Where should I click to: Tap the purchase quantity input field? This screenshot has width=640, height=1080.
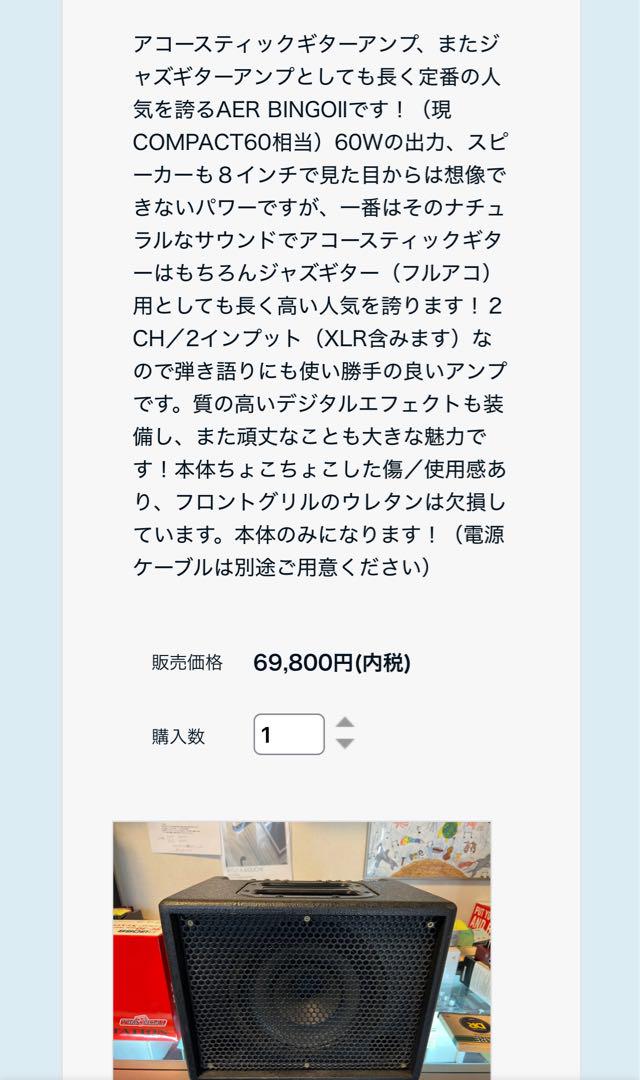tap(289, 734)
